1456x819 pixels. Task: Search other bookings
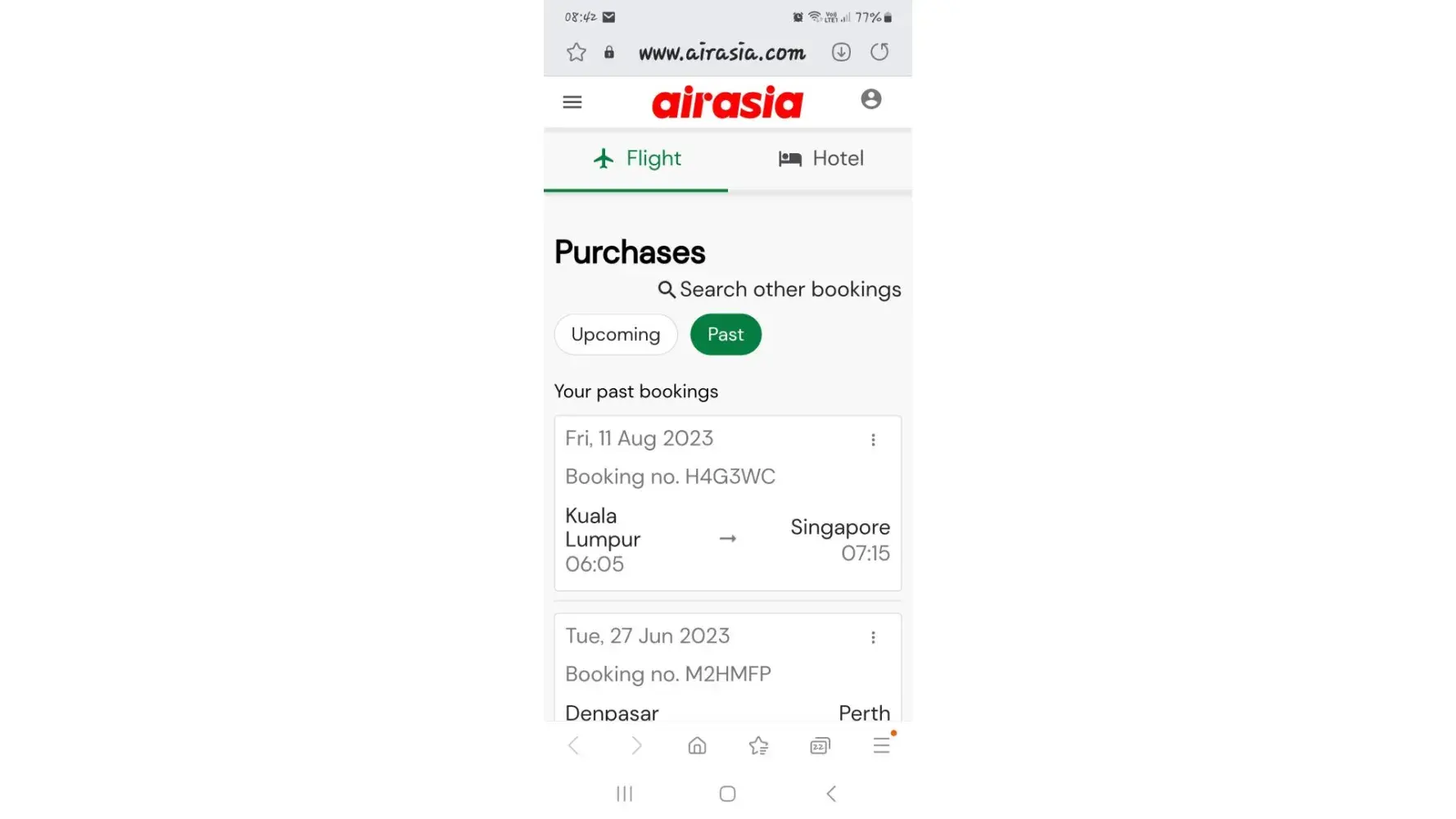point(780,290)
